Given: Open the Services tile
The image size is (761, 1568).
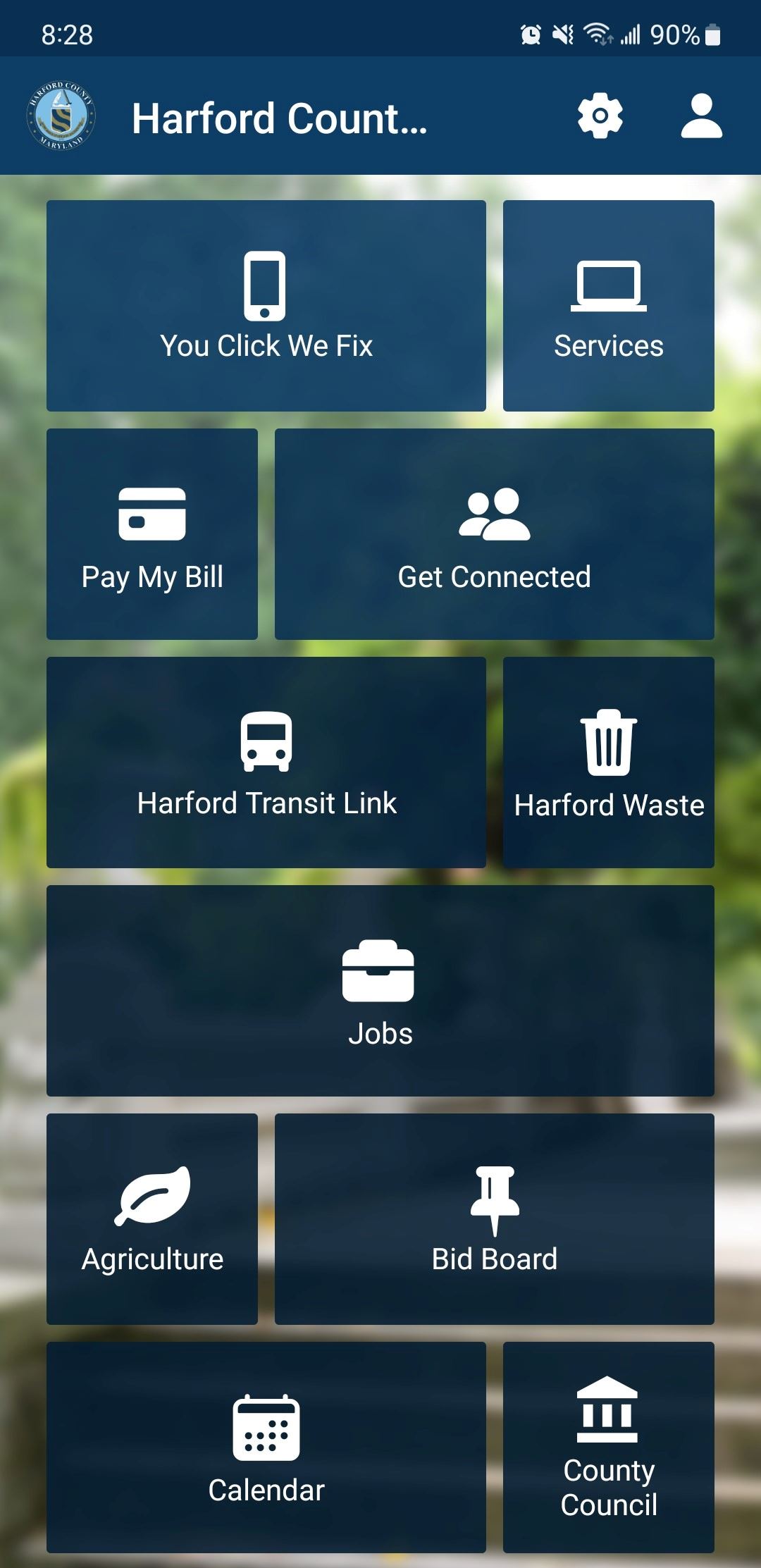Looking at the screenshot, I should point(608,307).
